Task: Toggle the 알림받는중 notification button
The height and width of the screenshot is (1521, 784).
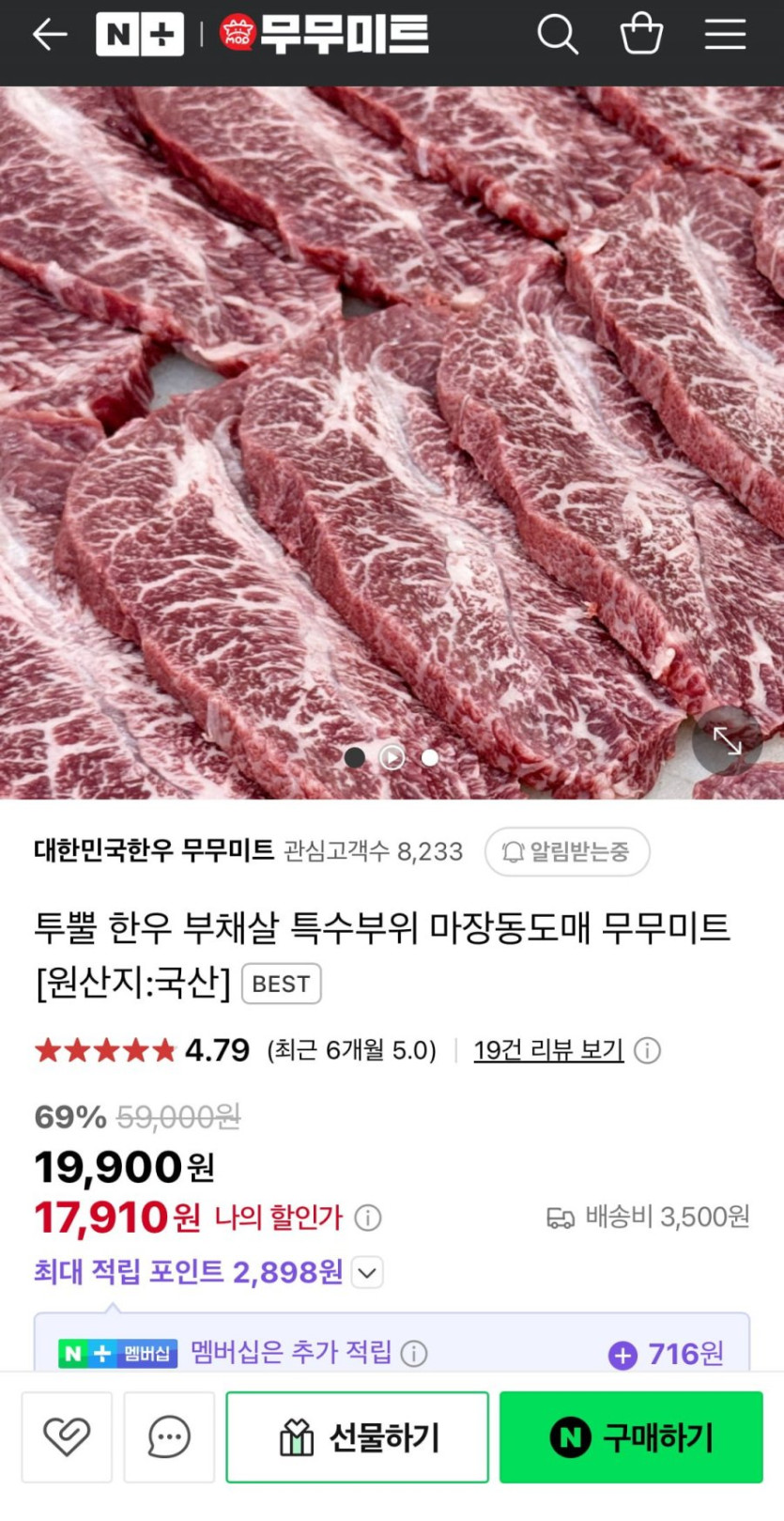Action: (567, 851)
